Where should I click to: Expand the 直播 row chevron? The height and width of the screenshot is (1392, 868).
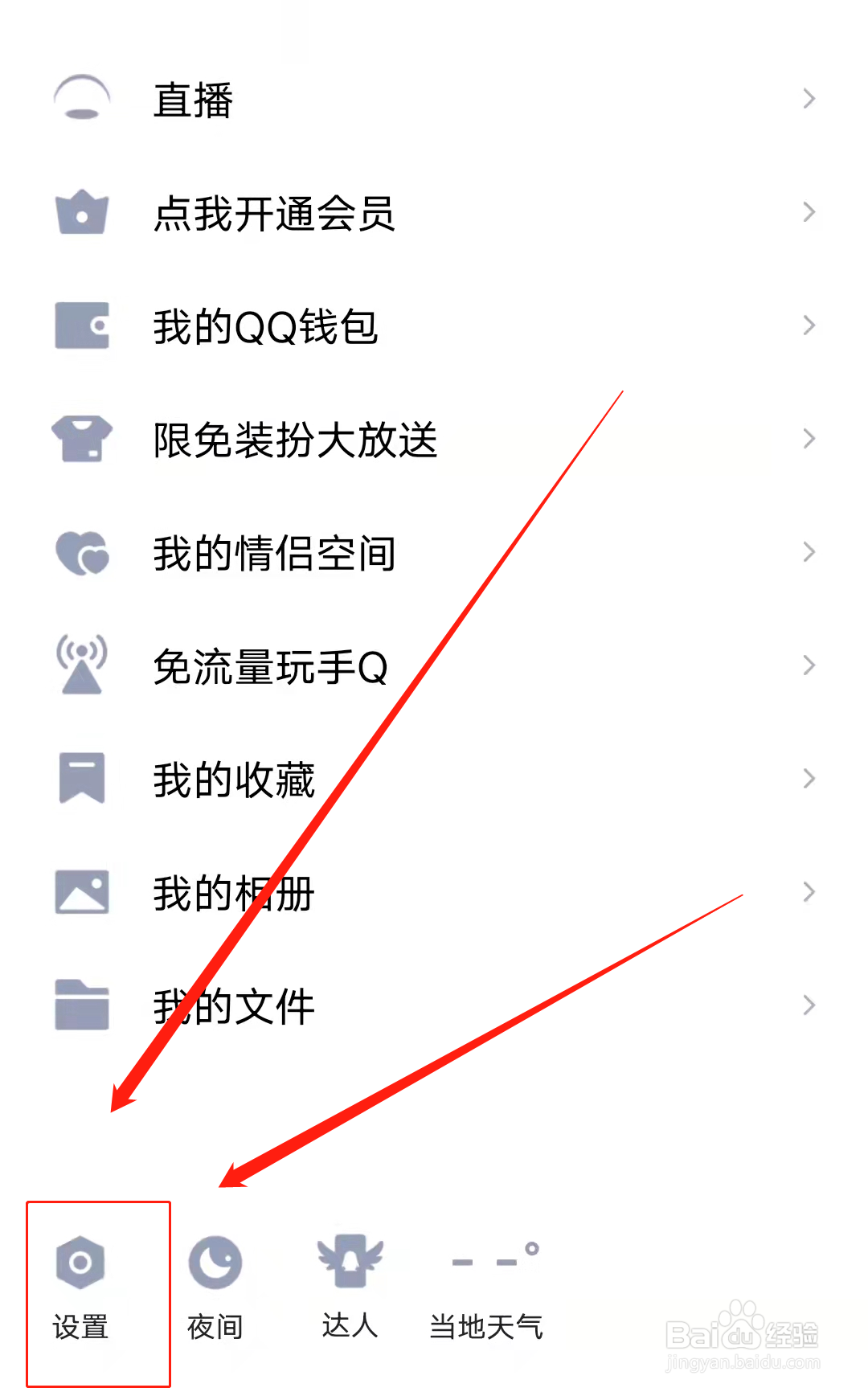(809, 98)
